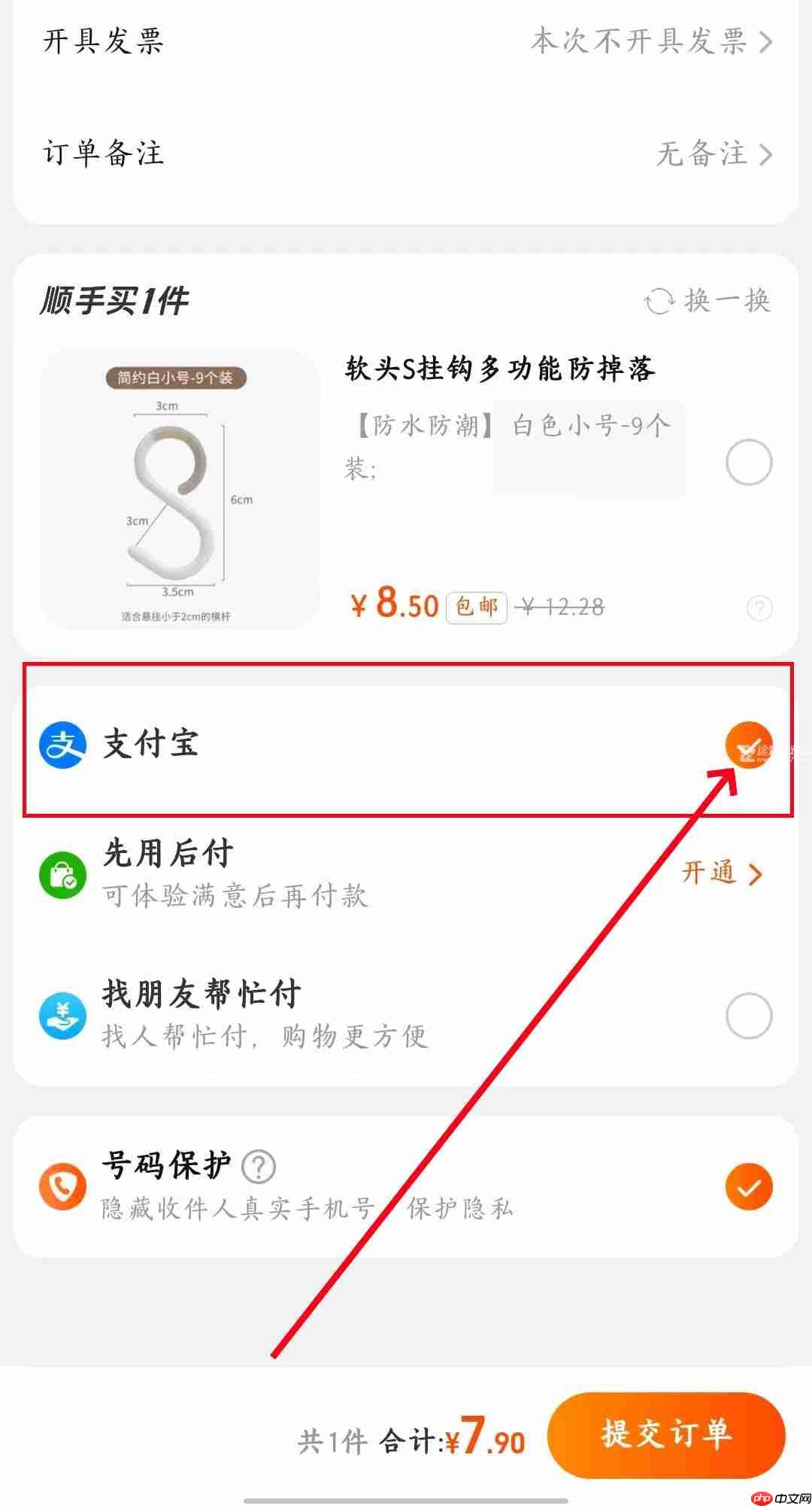Click the green 先用后付 bag icon

coord(62,875)
